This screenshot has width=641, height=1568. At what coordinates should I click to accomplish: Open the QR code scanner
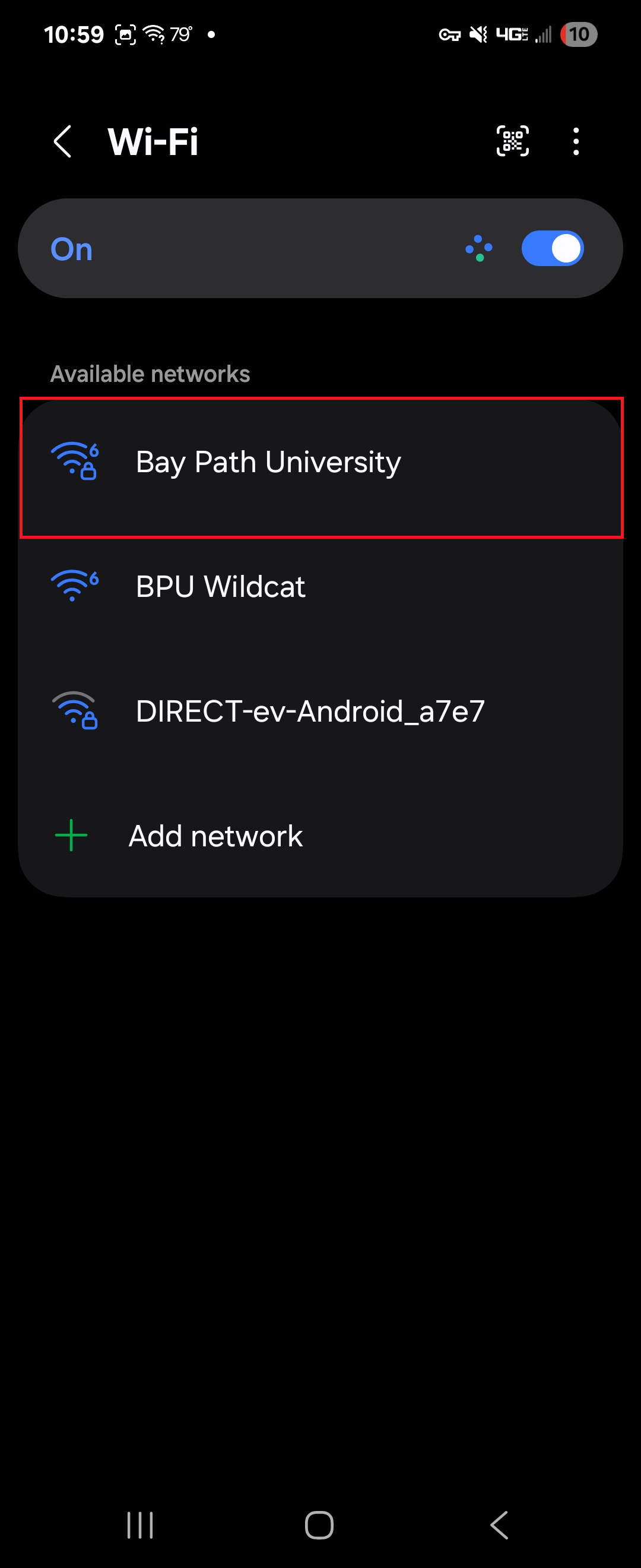[512, 142]
